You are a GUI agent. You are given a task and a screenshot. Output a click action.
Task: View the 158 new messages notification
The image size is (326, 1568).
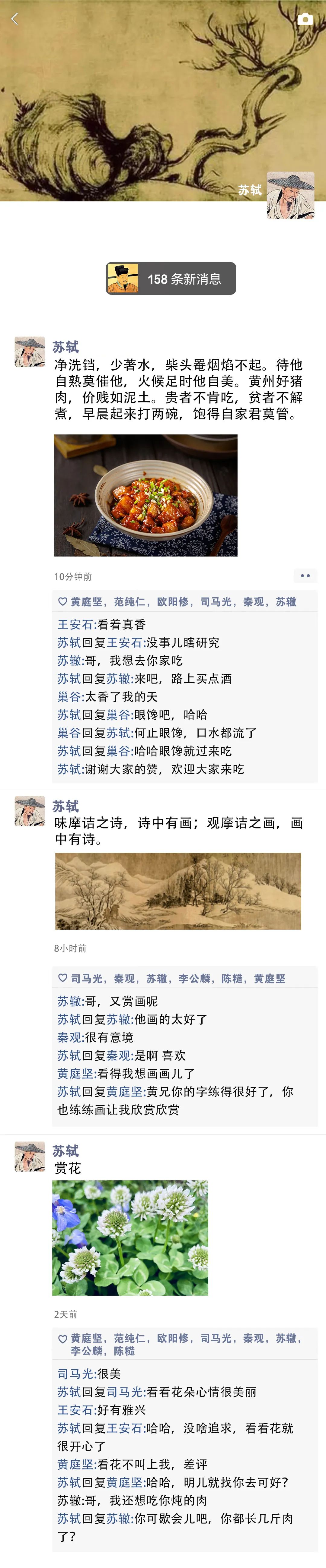click(171, 279)
